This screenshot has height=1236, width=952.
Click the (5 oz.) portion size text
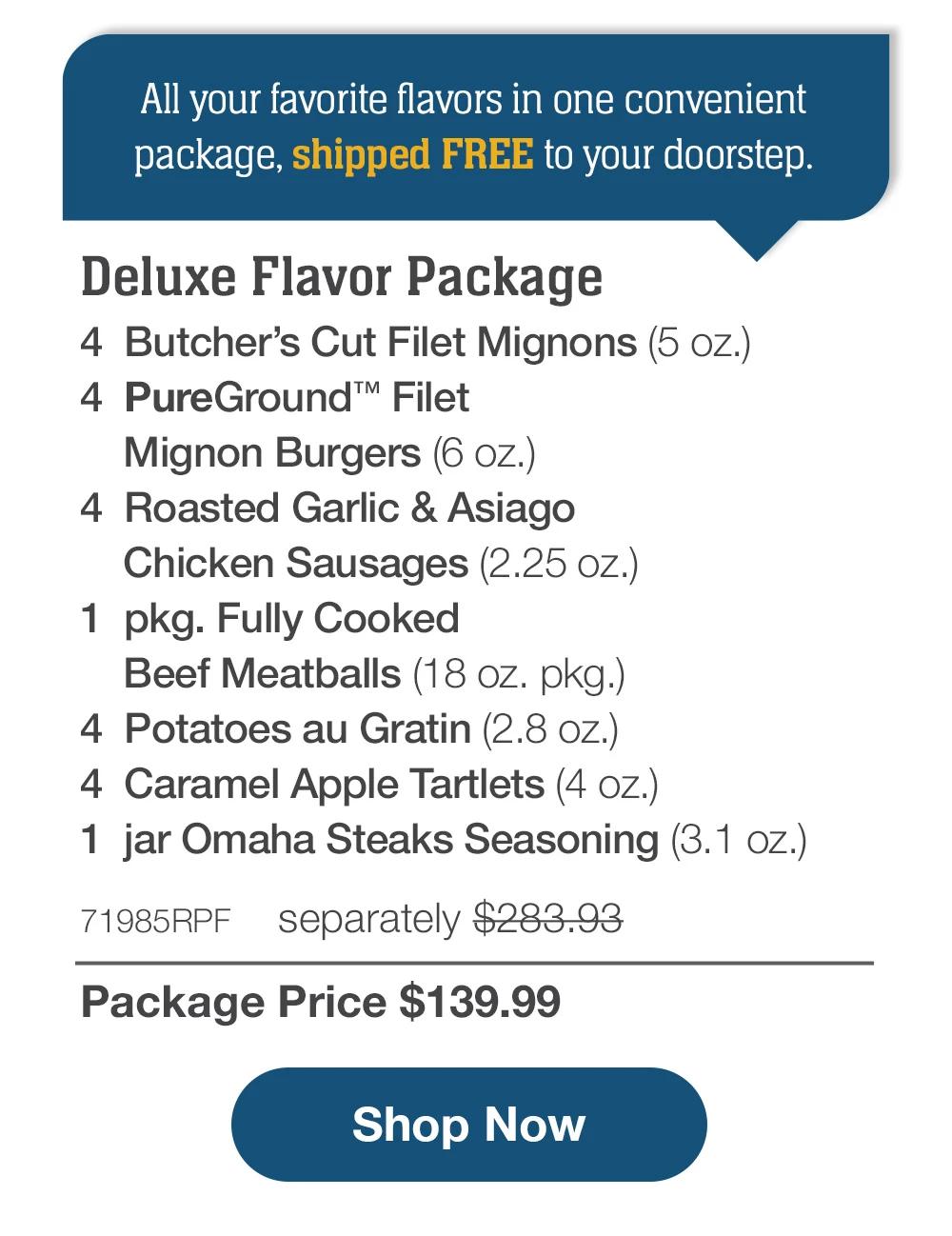[700, 342]
